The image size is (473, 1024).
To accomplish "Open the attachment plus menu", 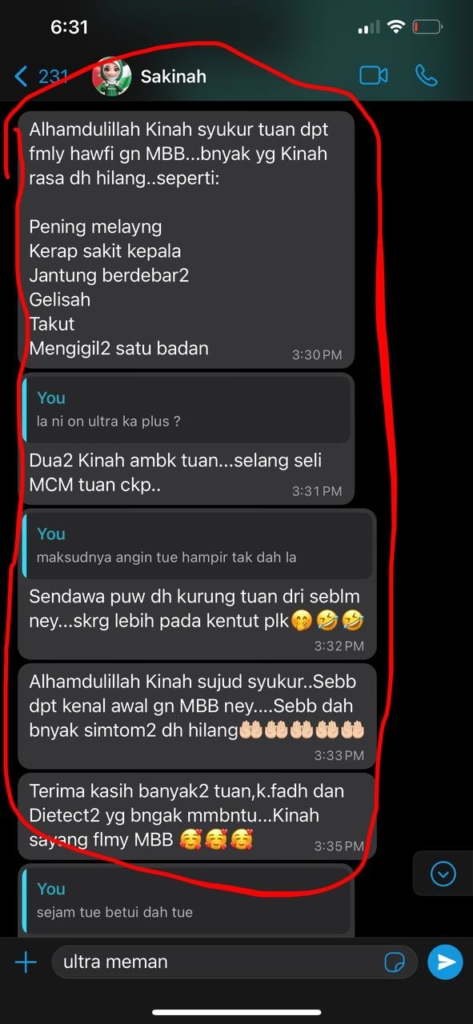I will [x=25, y=962].
